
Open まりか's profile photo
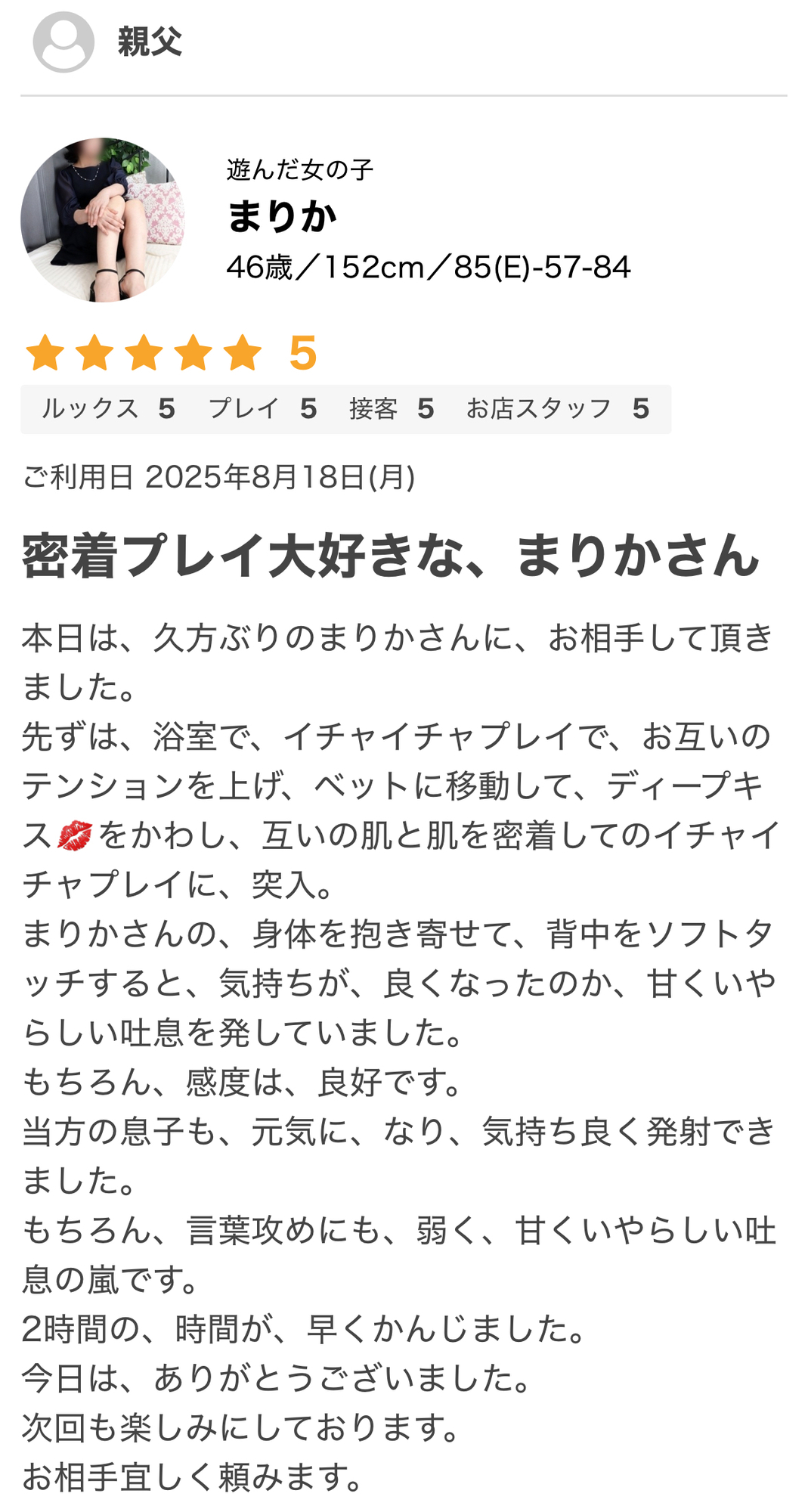click(x=103, y=220)
